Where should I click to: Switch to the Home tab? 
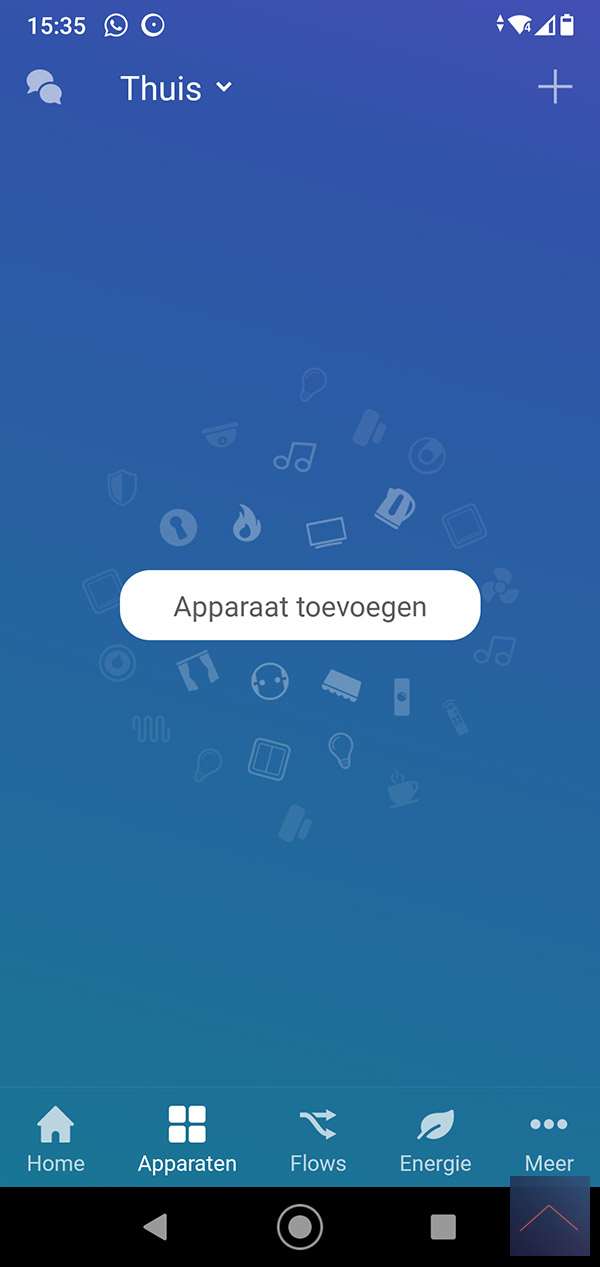(x=56, y=1140)
